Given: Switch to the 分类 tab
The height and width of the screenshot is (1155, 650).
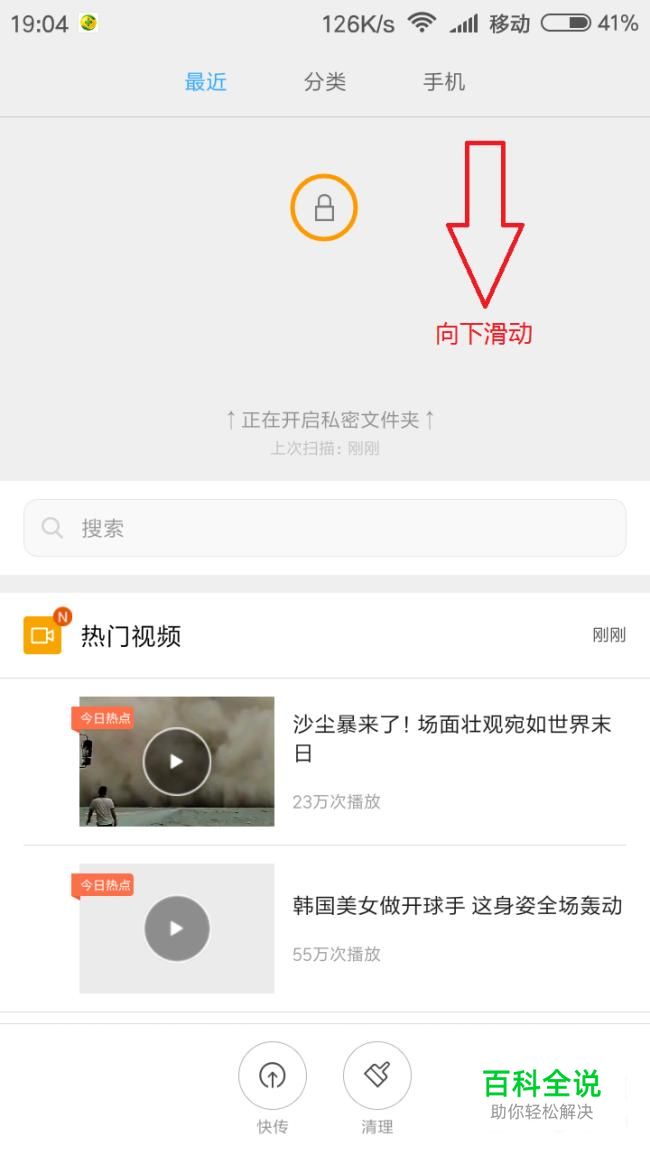Looking at the screenshot, I should click(325, 82).
